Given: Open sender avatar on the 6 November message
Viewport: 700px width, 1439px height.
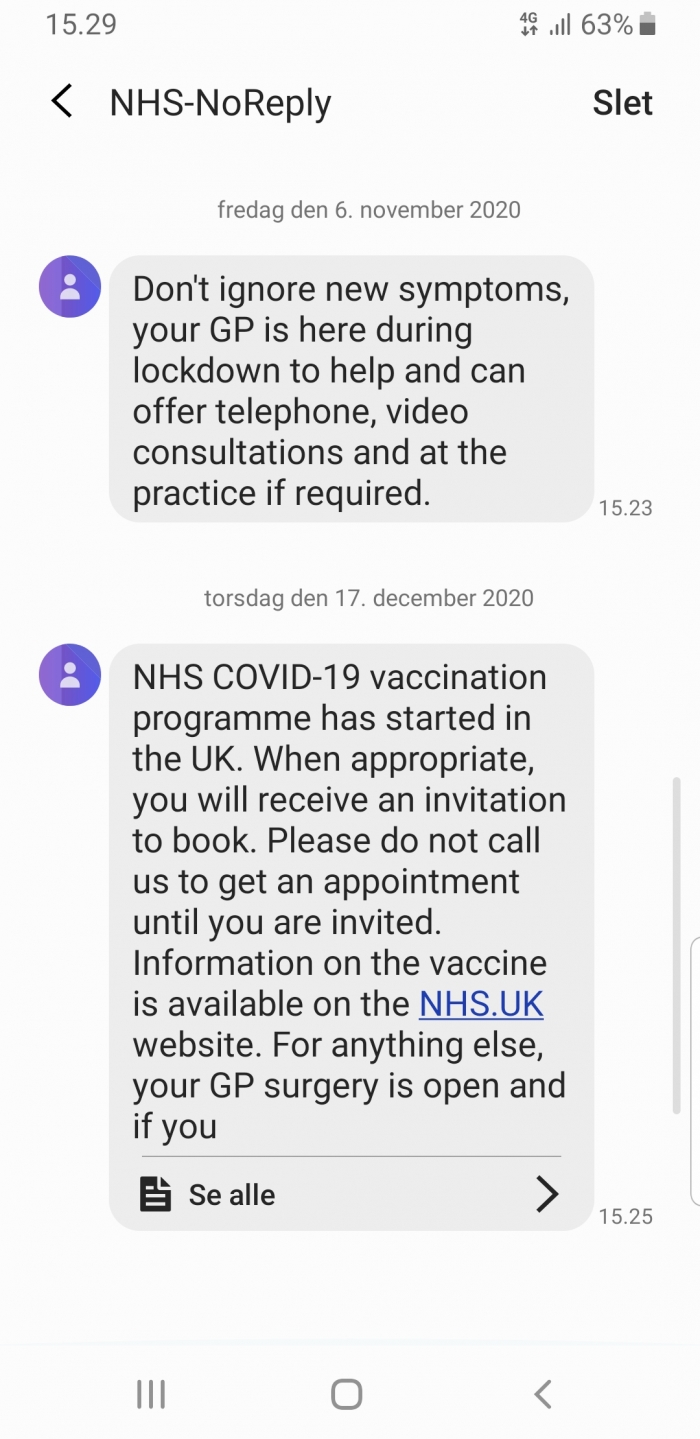Looking at the screenshot, I should click(70, 287).
